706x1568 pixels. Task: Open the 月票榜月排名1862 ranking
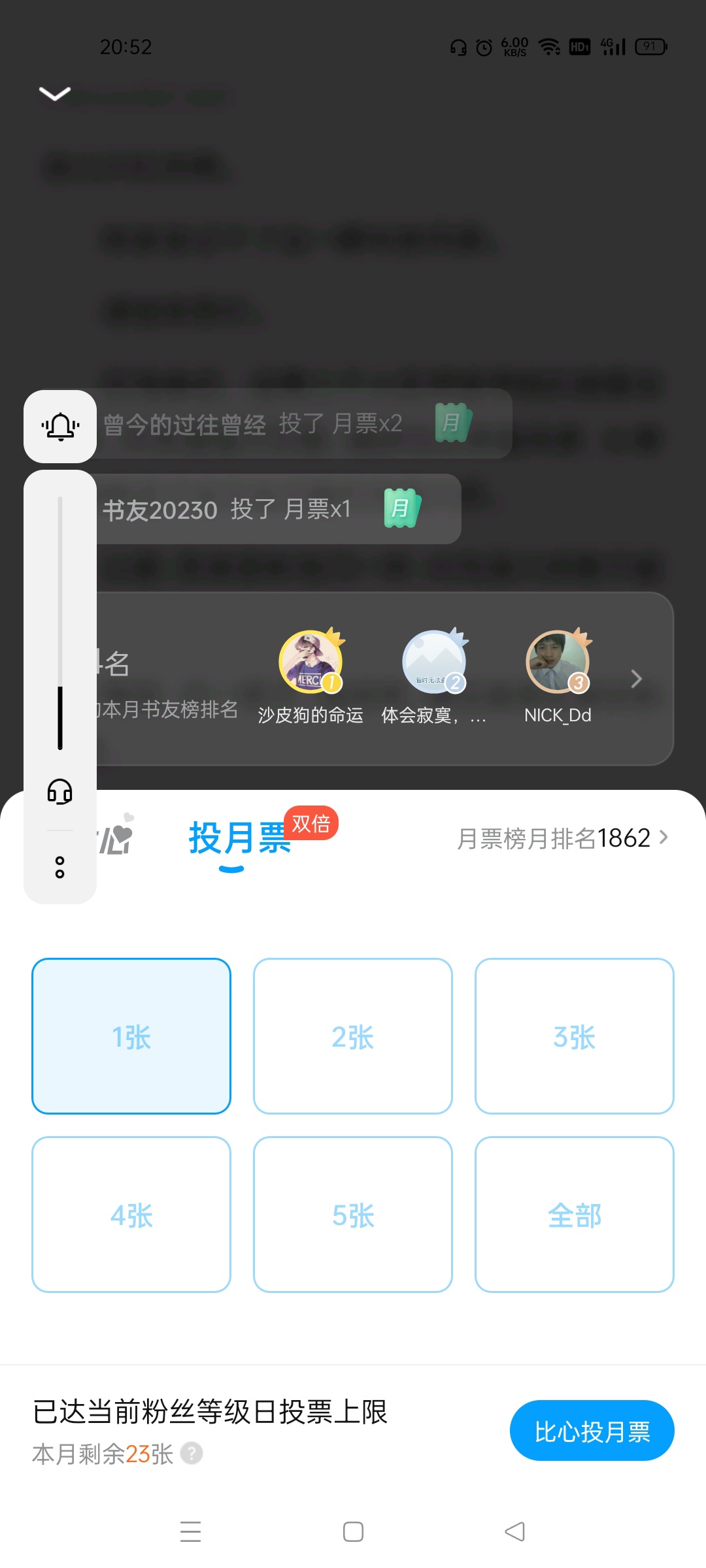click(562, 838)
